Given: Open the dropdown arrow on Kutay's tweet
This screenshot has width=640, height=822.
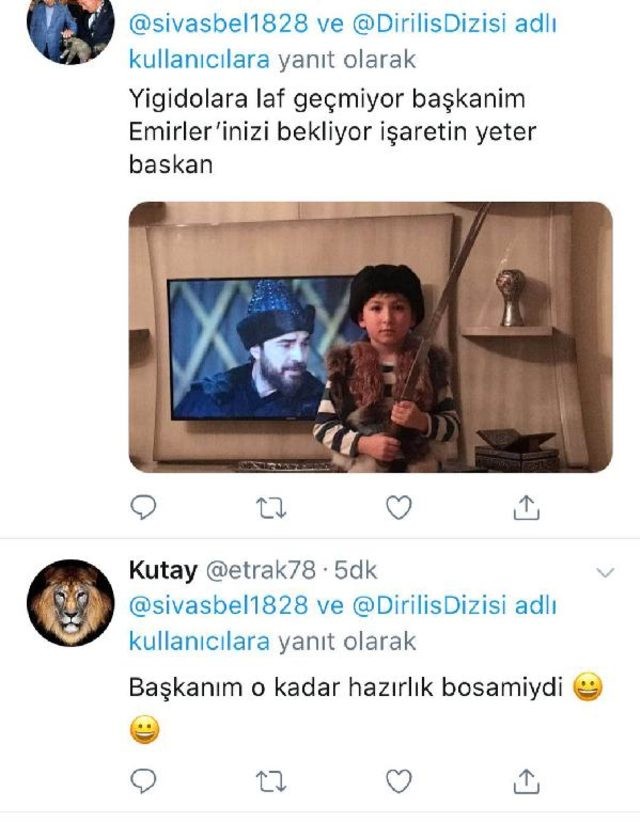Looking at the screenshot, I should pyautogui.click(x=604, y=572).
